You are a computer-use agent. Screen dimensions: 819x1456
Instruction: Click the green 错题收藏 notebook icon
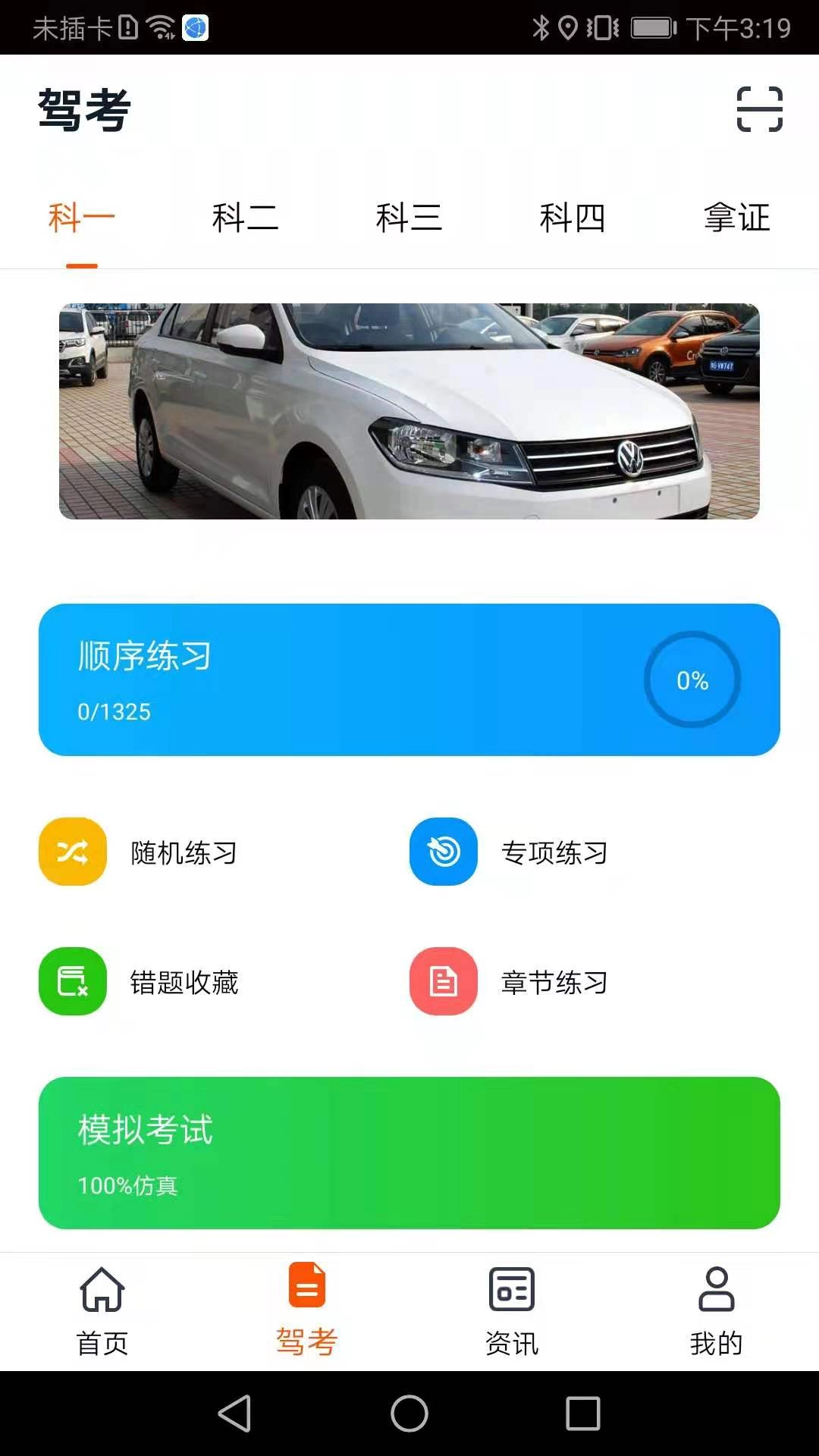(x=72, y=981)
